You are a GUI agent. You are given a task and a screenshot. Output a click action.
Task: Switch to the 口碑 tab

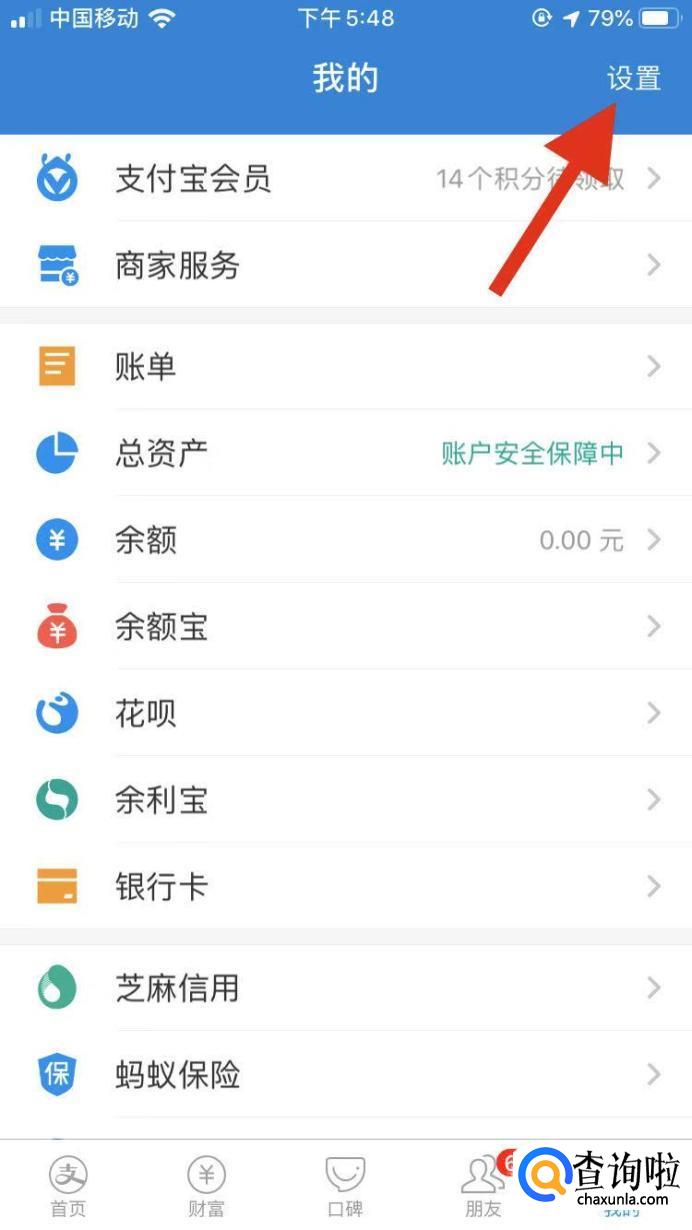point(345,1185)
